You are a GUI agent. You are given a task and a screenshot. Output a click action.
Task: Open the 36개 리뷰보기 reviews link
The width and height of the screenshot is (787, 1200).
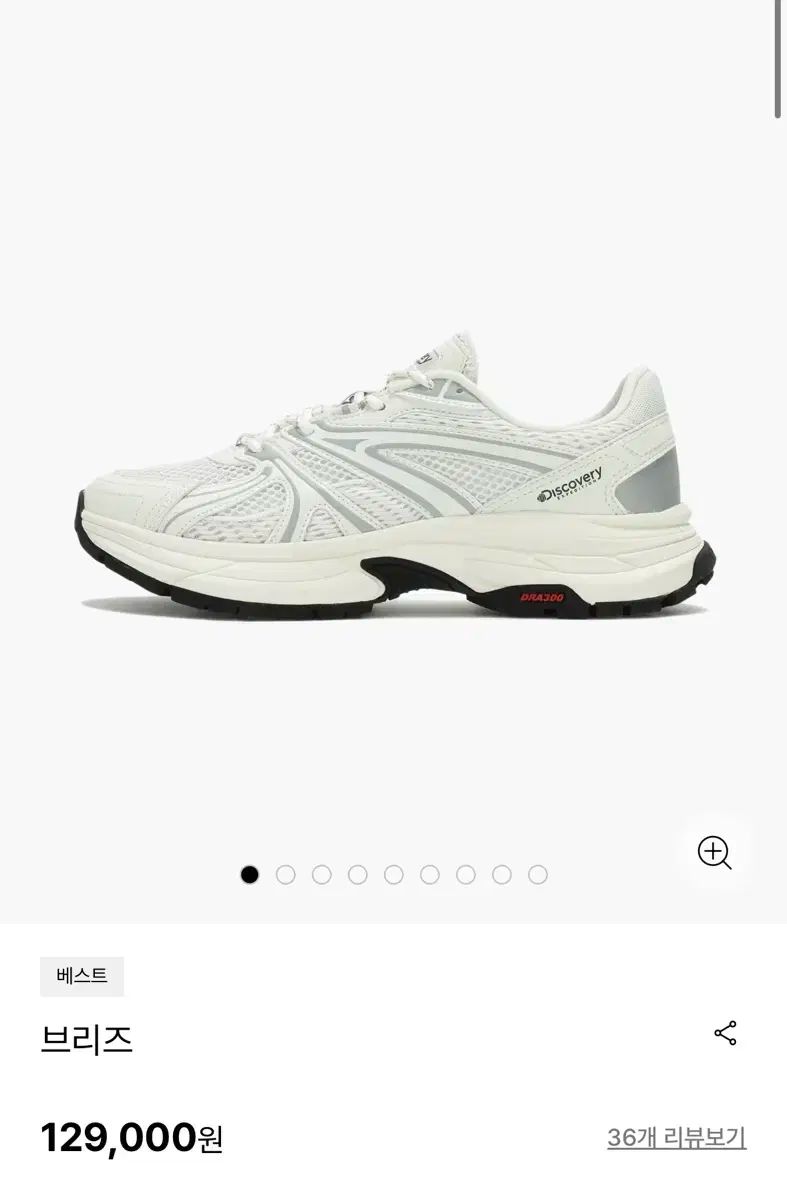pyautogui.click(x=676, y=1138)
